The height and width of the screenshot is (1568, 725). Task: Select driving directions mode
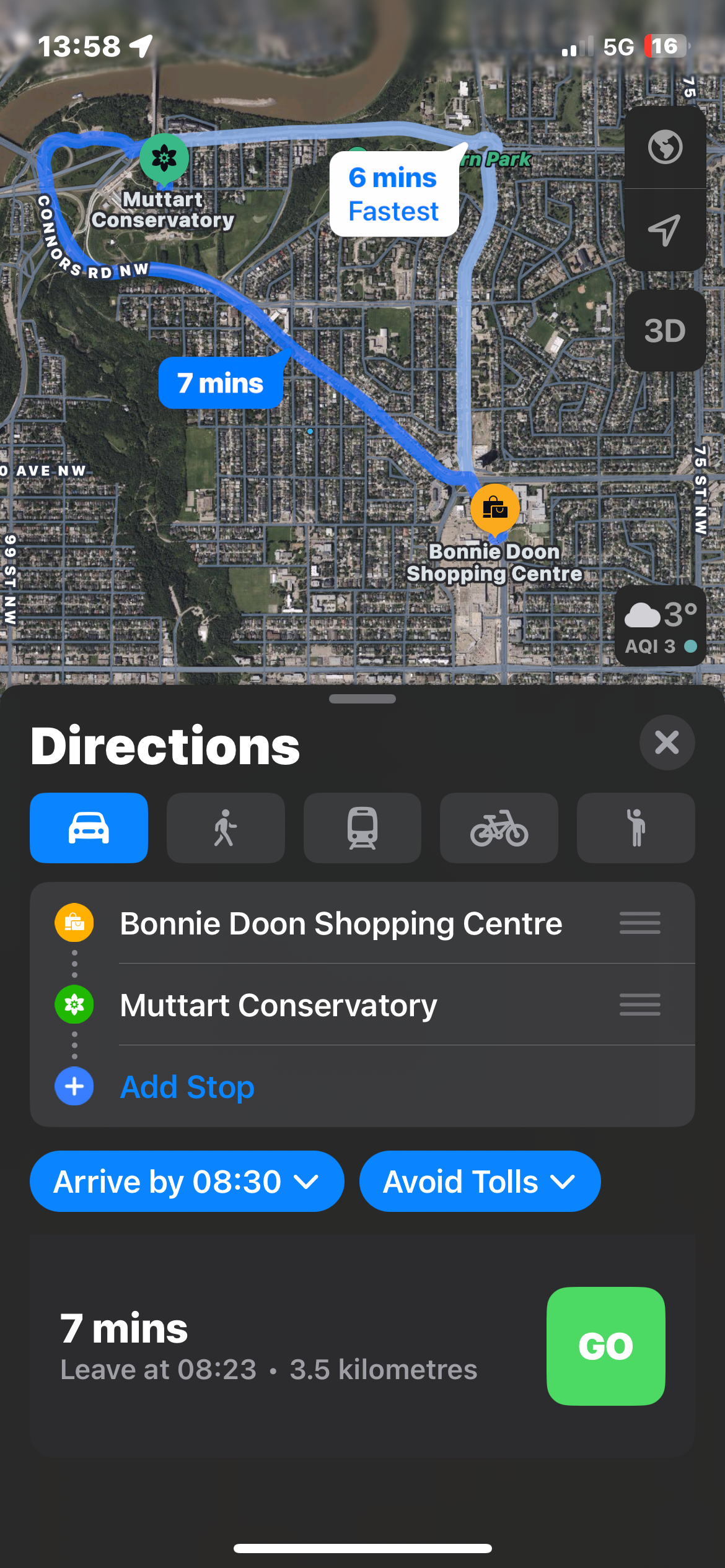pos(89,828)
